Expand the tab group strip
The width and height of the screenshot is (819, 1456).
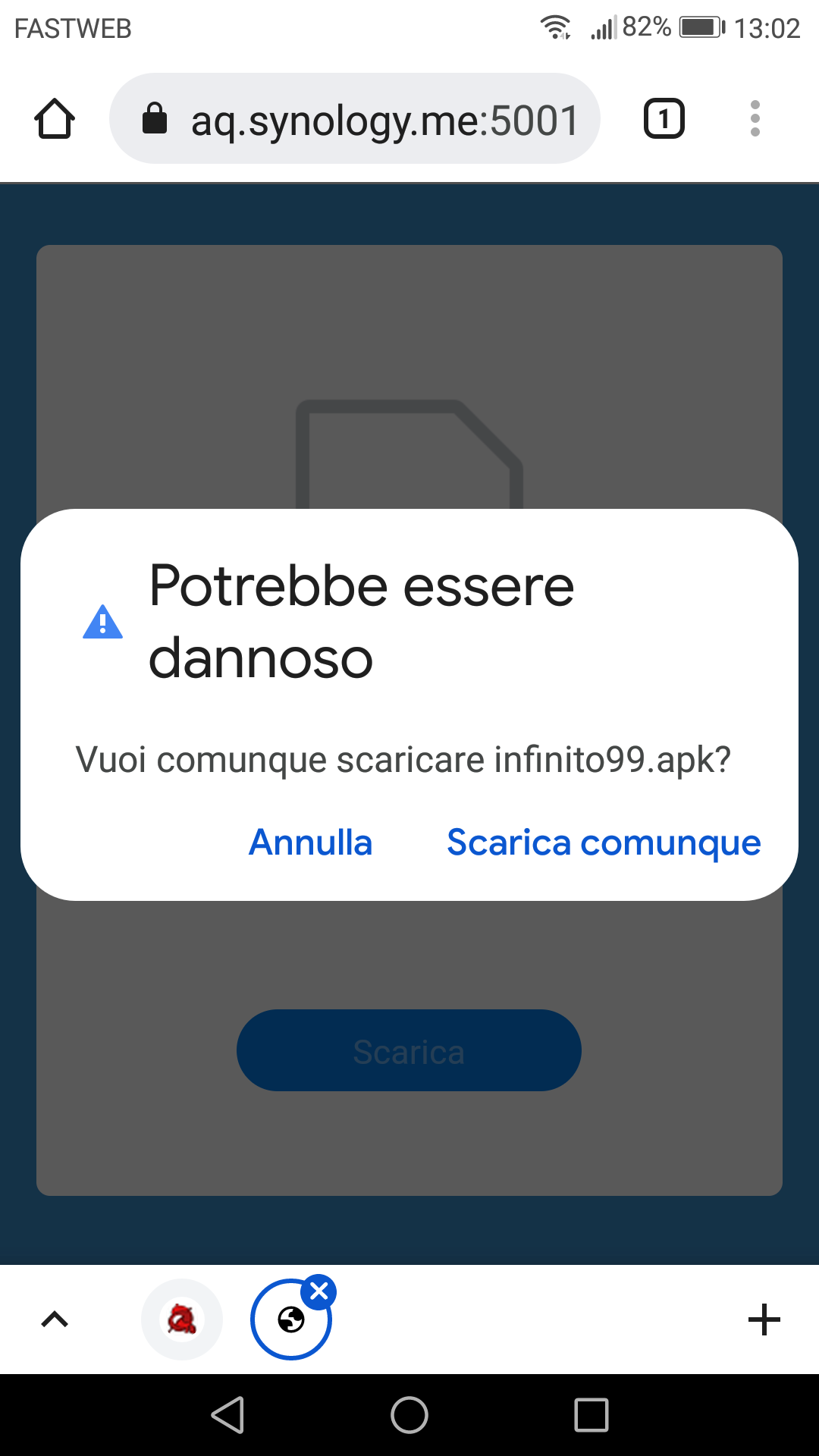click(x=55, y=1319)
